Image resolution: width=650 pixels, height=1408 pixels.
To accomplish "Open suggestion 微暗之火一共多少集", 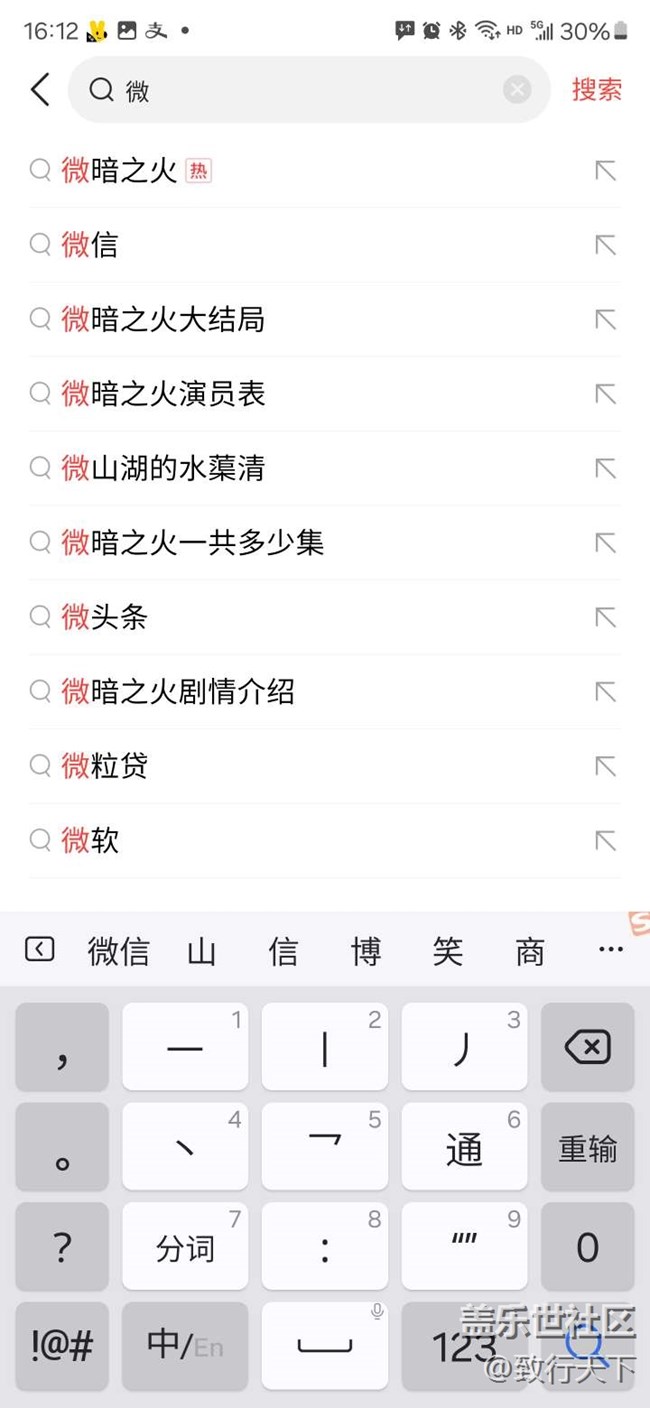I will pos(193,543).
